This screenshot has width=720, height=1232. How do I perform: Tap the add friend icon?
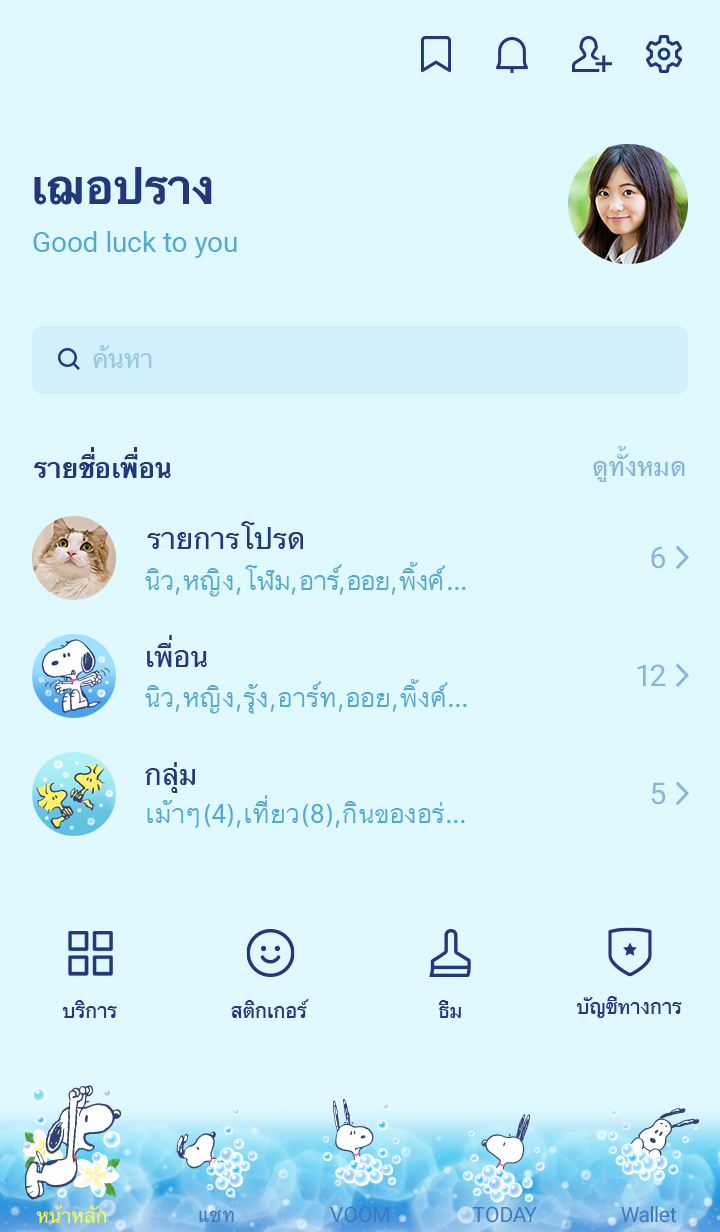[591, 54]
